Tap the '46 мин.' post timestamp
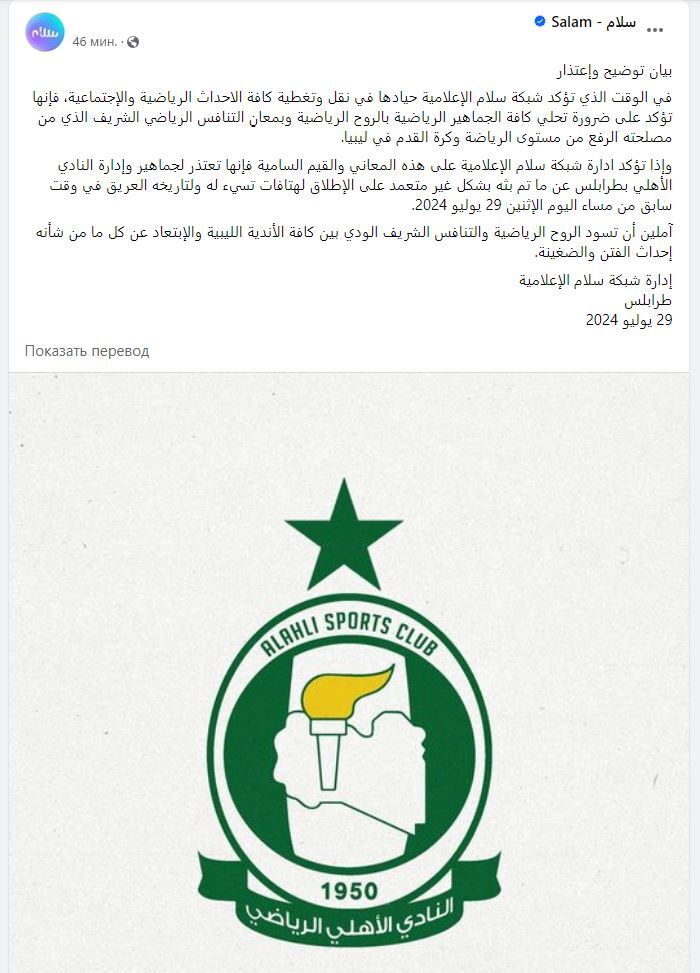The height and width of the screenshot is (973, 700). pos(95,42)
